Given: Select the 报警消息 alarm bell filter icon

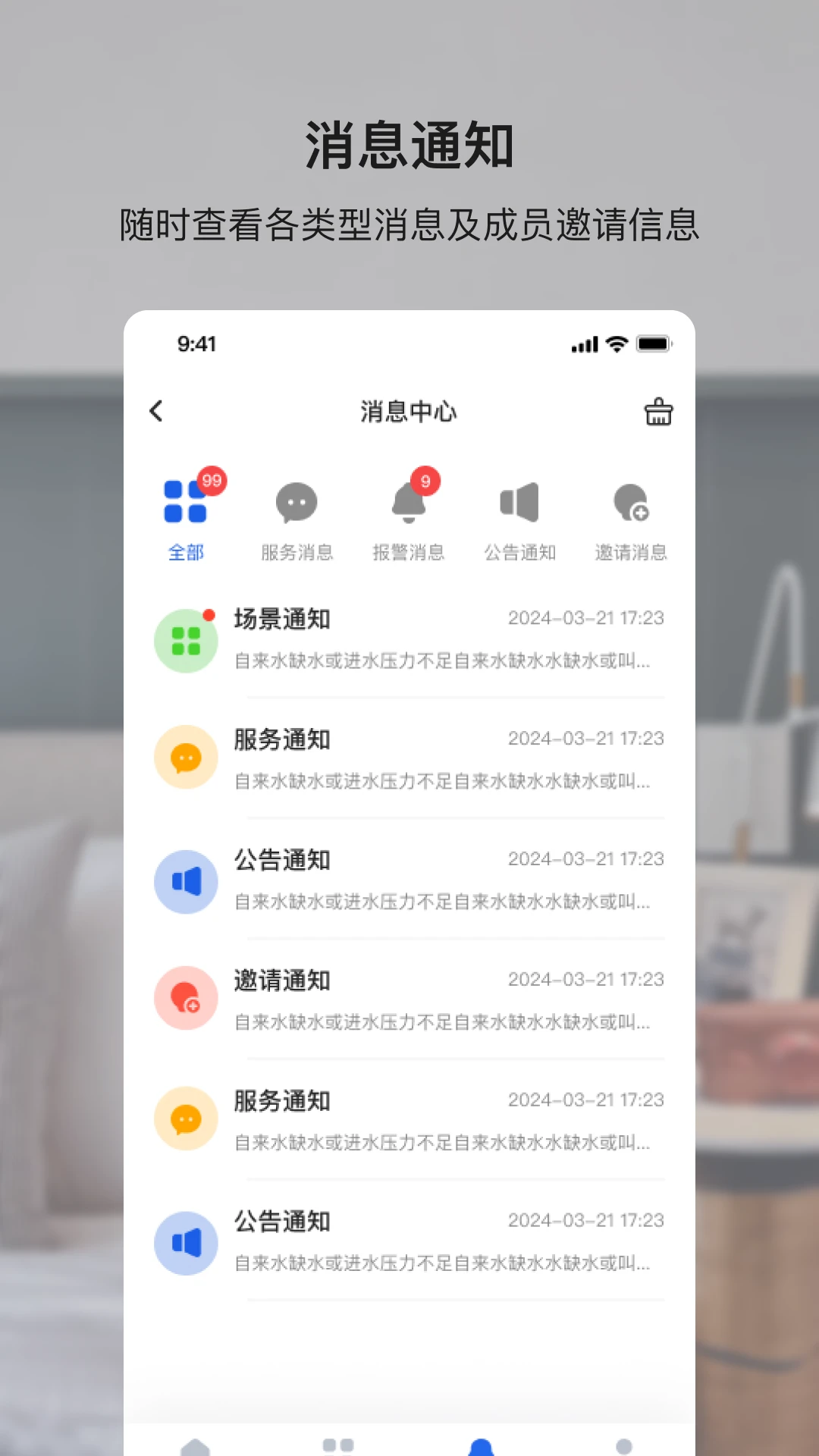Looking at the screenshot, I should (409, 503).
